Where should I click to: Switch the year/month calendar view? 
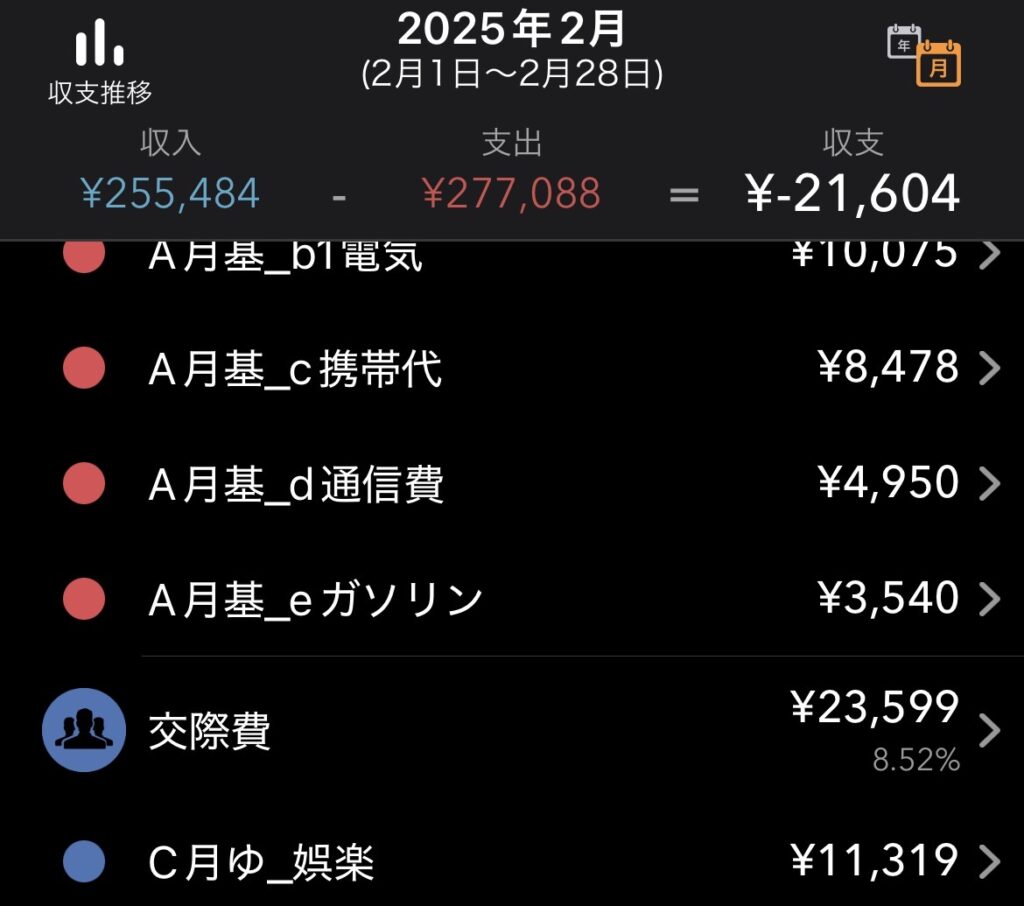click(x=923, y=56)
